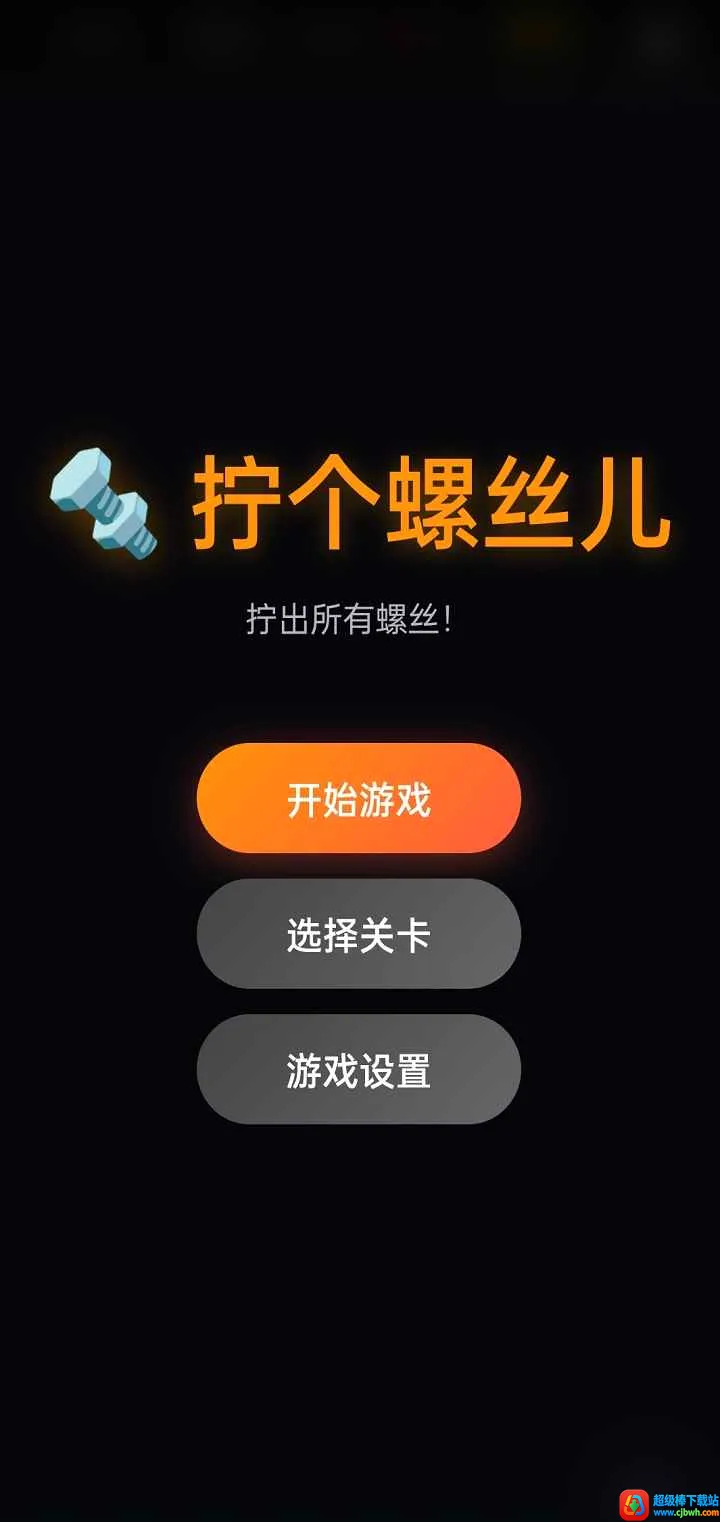Open 选择关卡 level selection
The height and width of the screenshot is (1522, 720).
[359, 934]
